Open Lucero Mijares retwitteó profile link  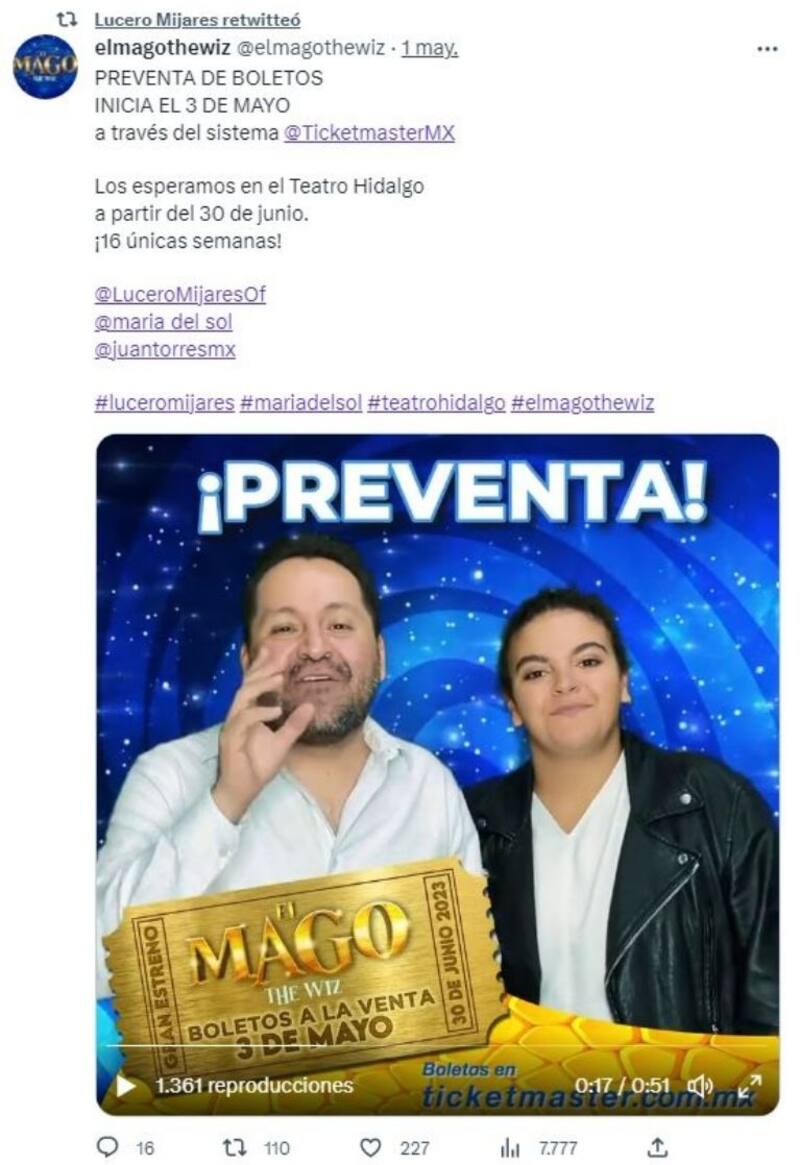[x=197, y=20]
